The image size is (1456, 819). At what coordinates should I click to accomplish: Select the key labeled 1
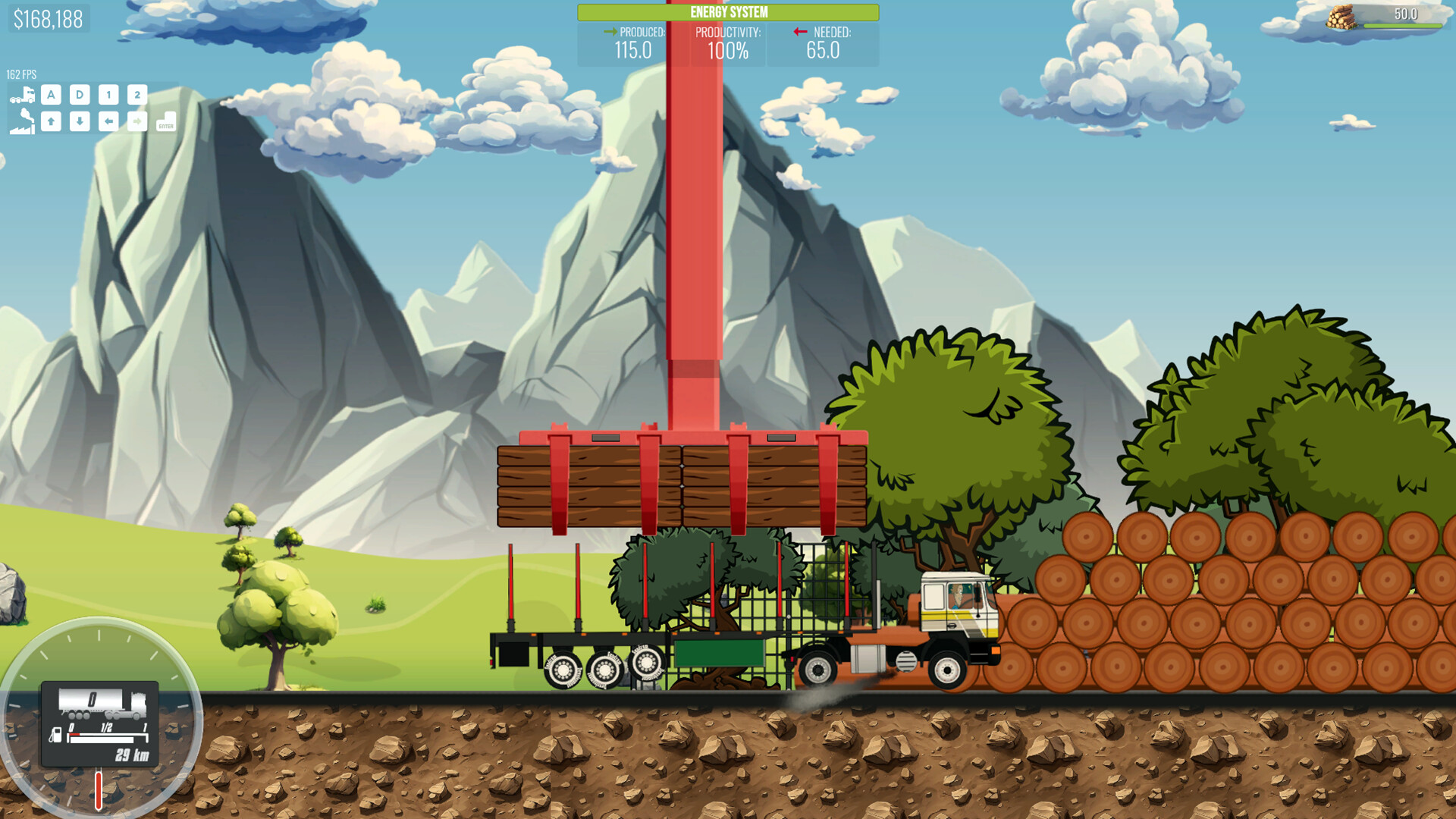108,95
